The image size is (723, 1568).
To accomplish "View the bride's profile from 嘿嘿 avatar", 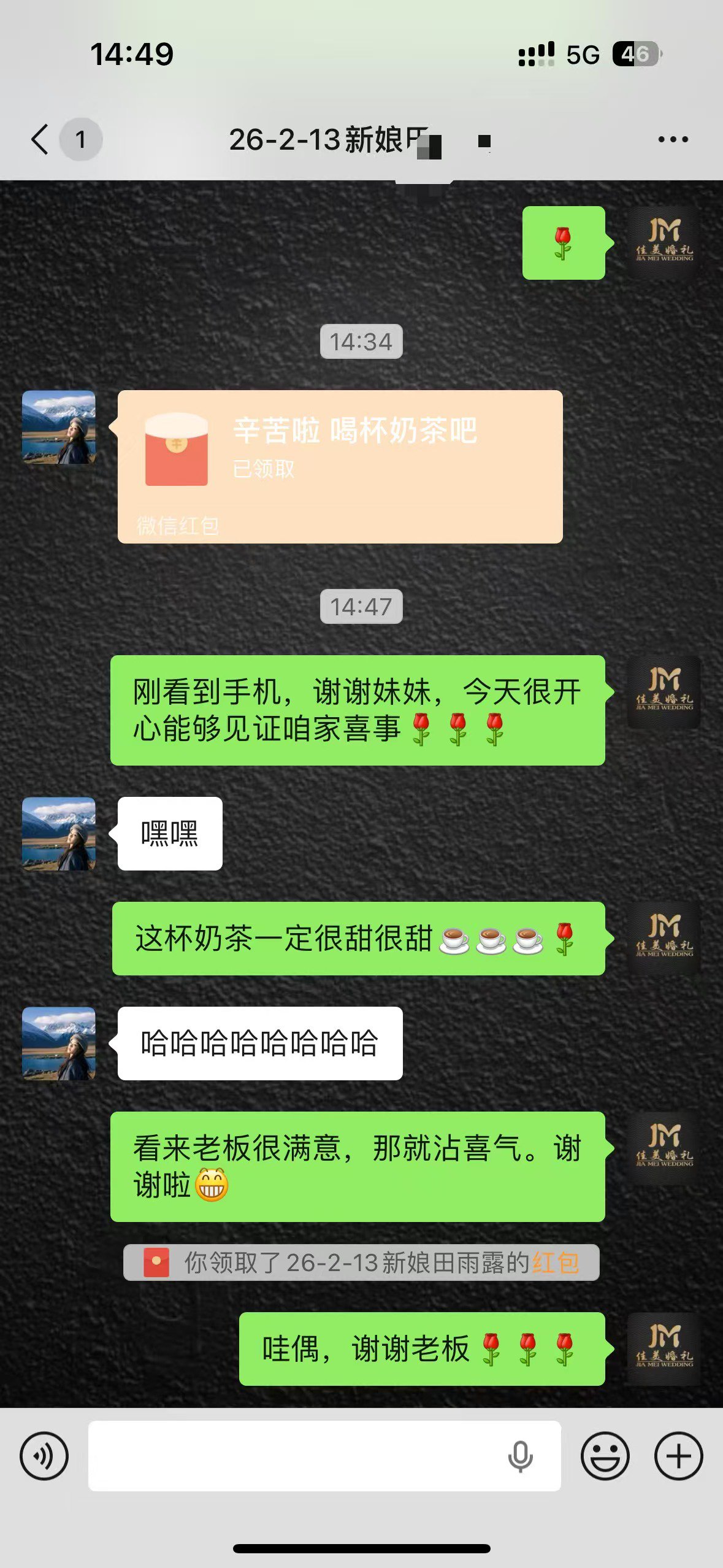I will click(x=59, y=834).
